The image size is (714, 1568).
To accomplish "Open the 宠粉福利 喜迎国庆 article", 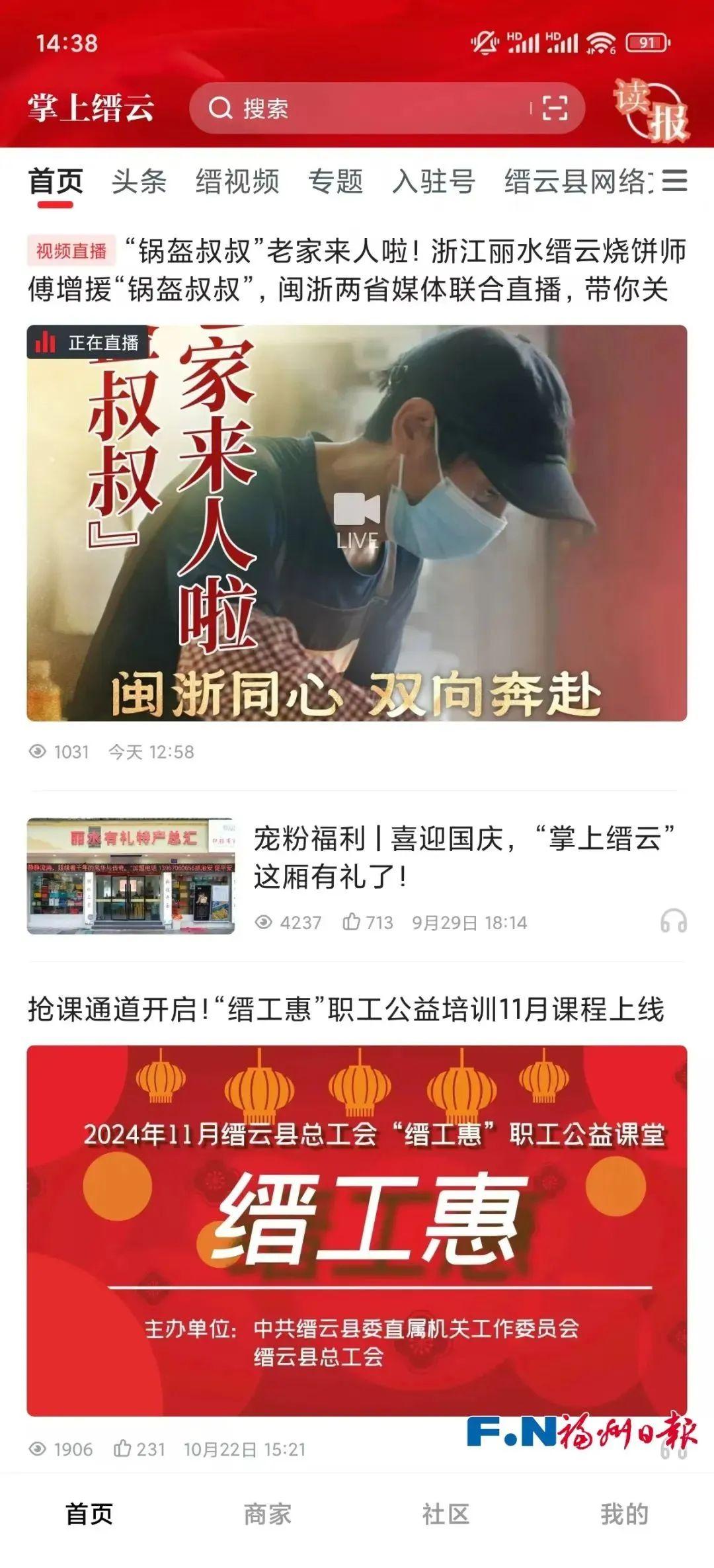I will click(463, 857).
